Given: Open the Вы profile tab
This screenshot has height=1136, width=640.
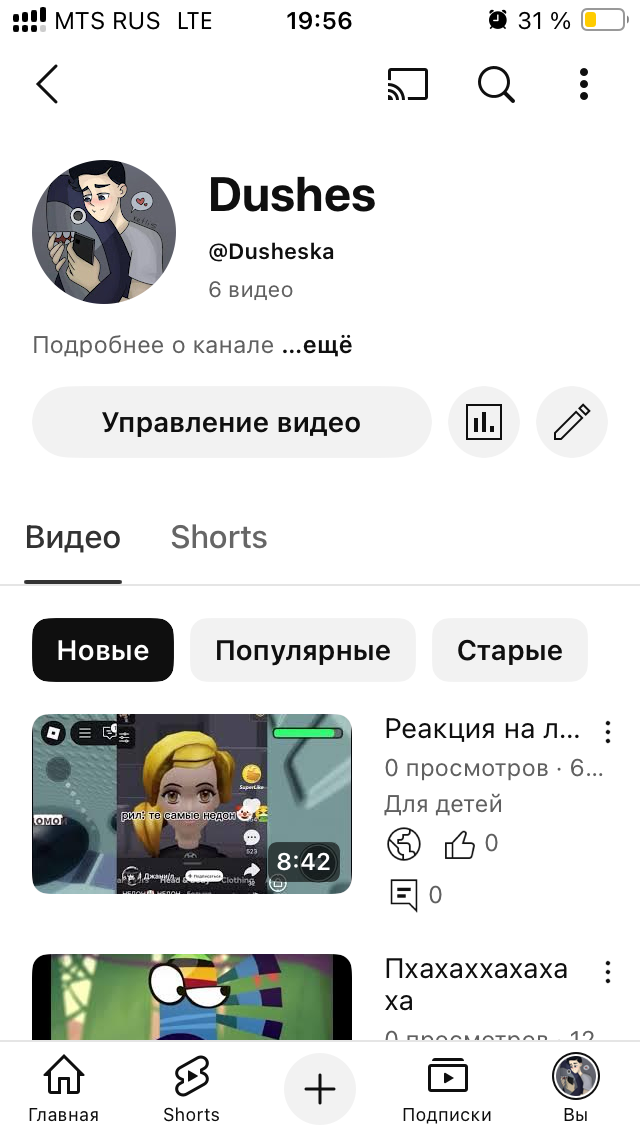Looking at the screenshot, I should pyautogui.click(x=576, y=1090).
